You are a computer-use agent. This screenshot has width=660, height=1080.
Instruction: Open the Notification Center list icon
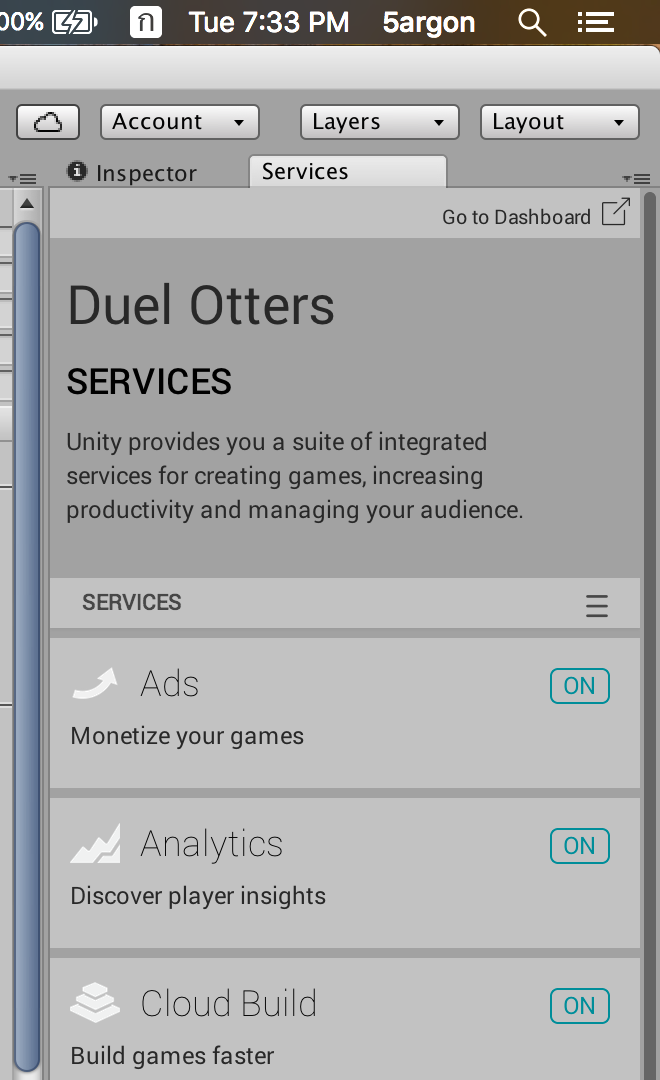pyautogui.click(x=596, y=22)
